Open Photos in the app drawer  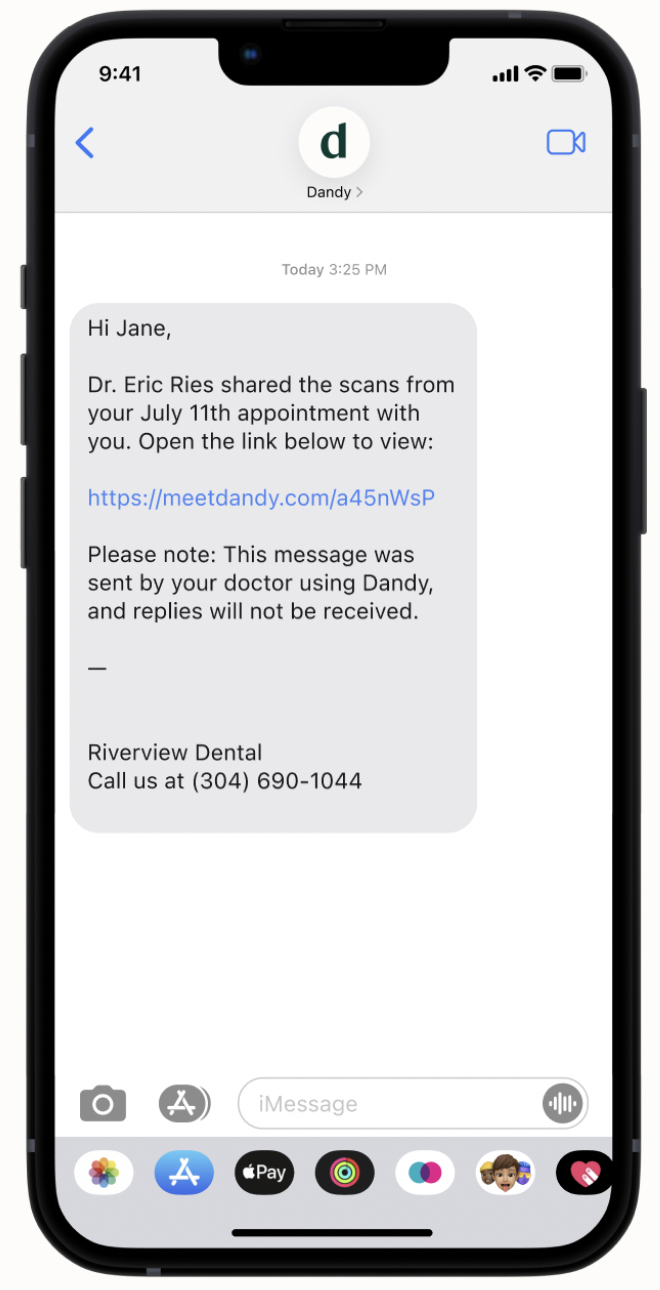click(x=104, y=1172)
